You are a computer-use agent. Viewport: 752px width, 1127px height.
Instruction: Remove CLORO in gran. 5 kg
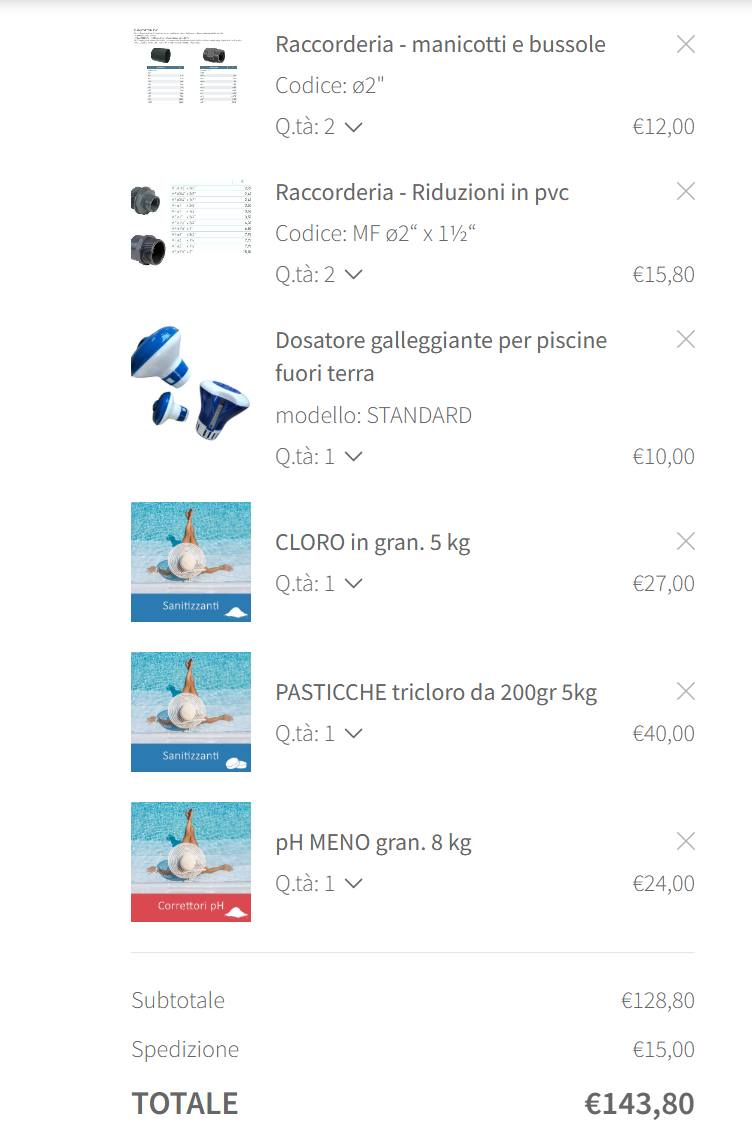[686, 542]
